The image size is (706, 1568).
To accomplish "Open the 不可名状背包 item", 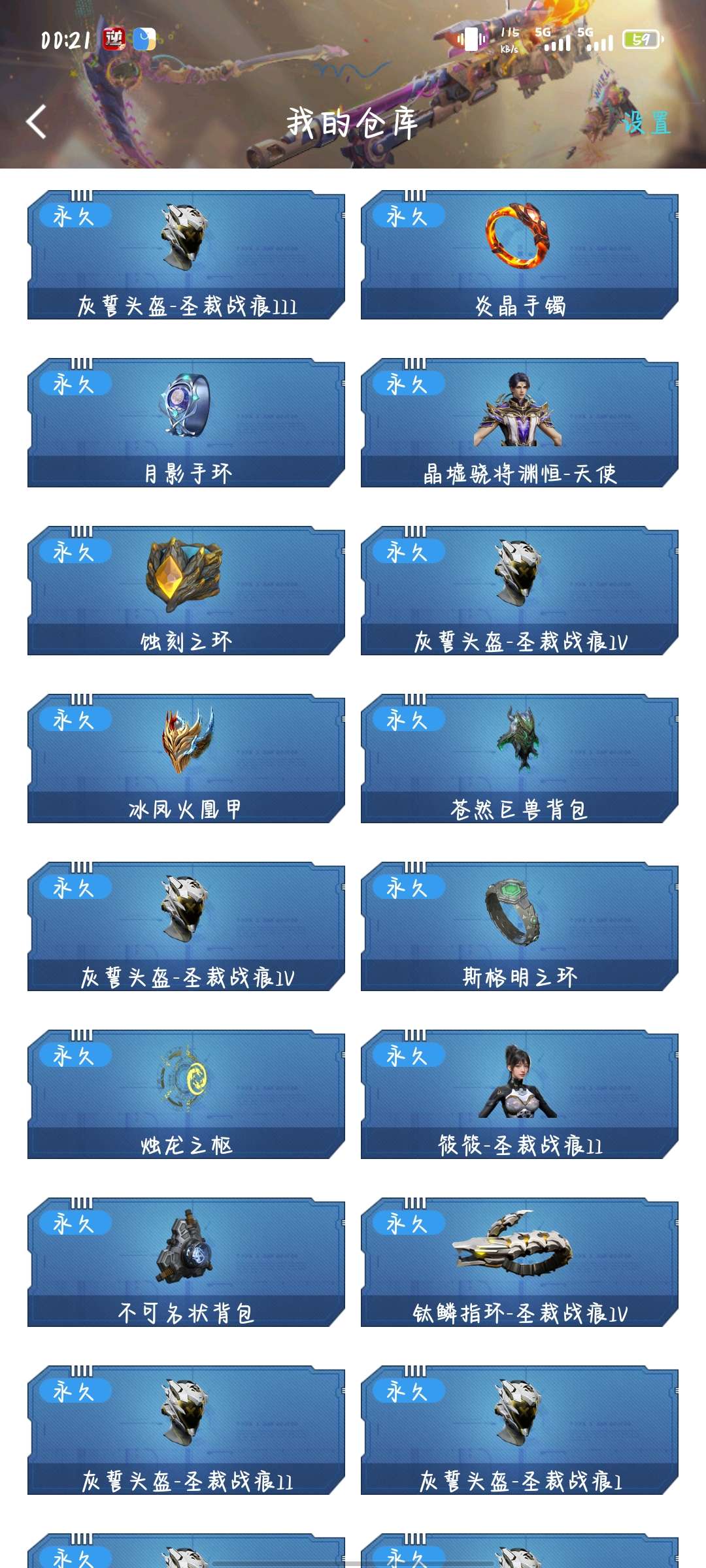I will (186, 1263).
